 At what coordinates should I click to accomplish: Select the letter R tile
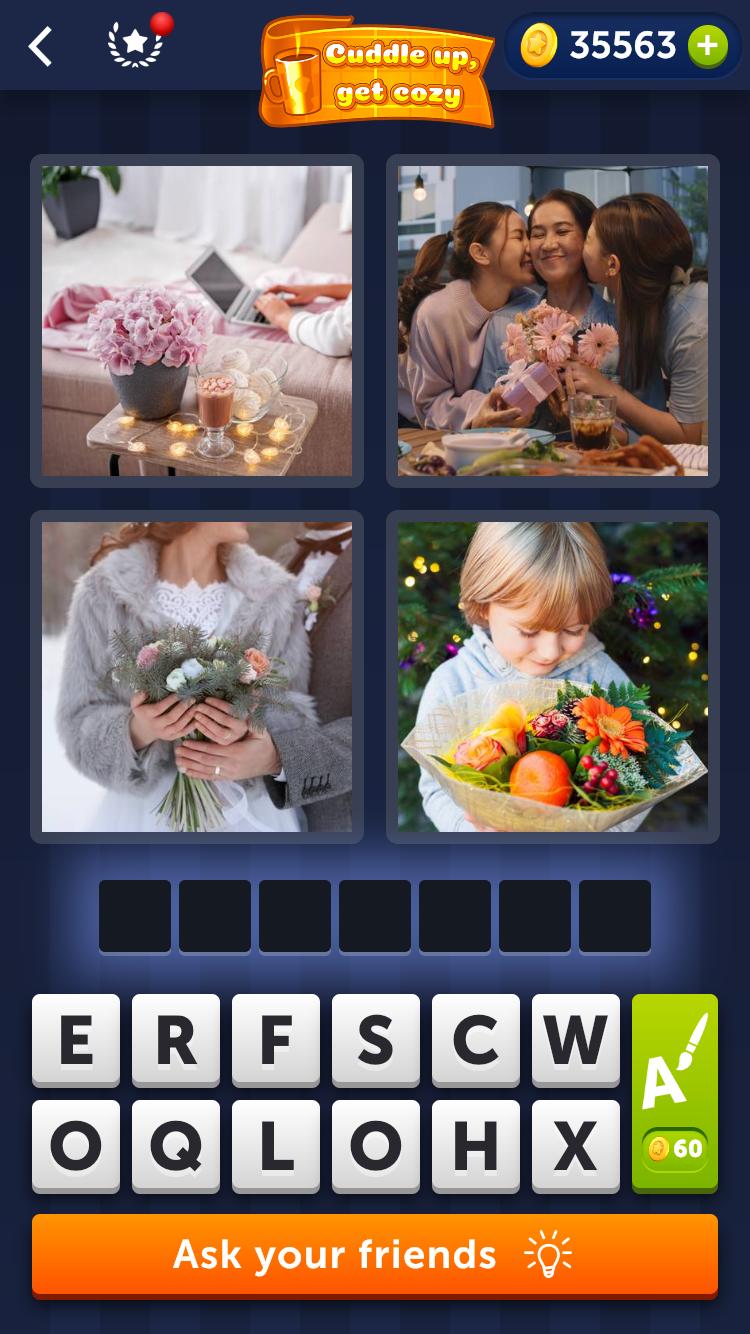176,1040
